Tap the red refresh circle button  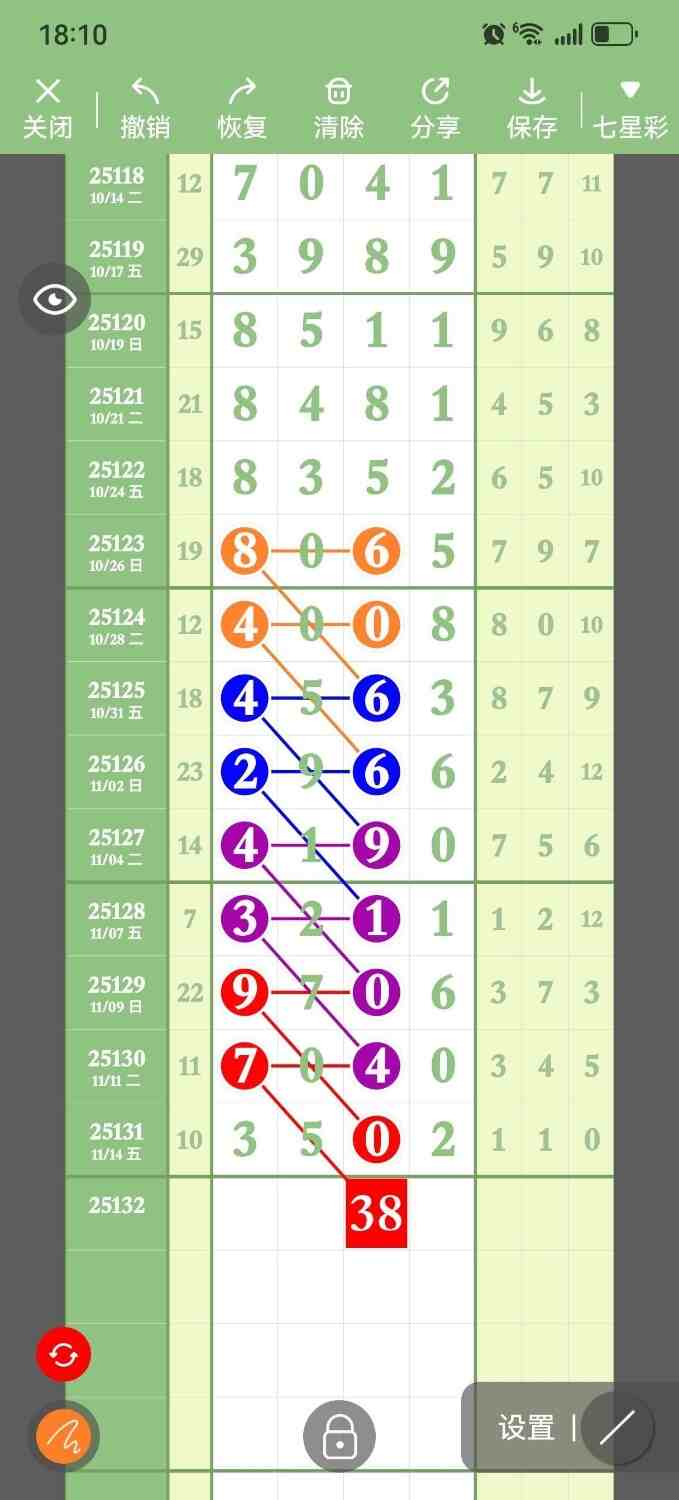(63, 1355)
